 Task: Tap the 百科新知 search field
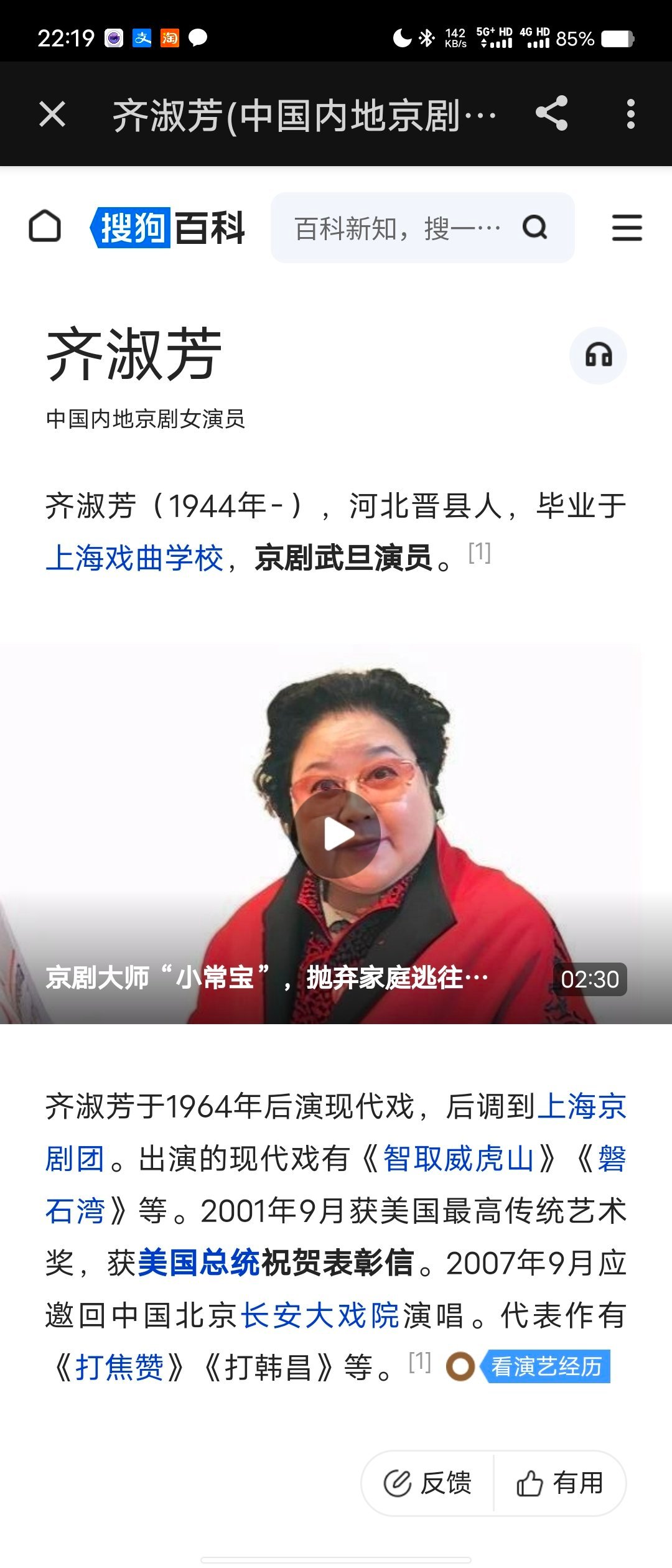coord(397,228)
